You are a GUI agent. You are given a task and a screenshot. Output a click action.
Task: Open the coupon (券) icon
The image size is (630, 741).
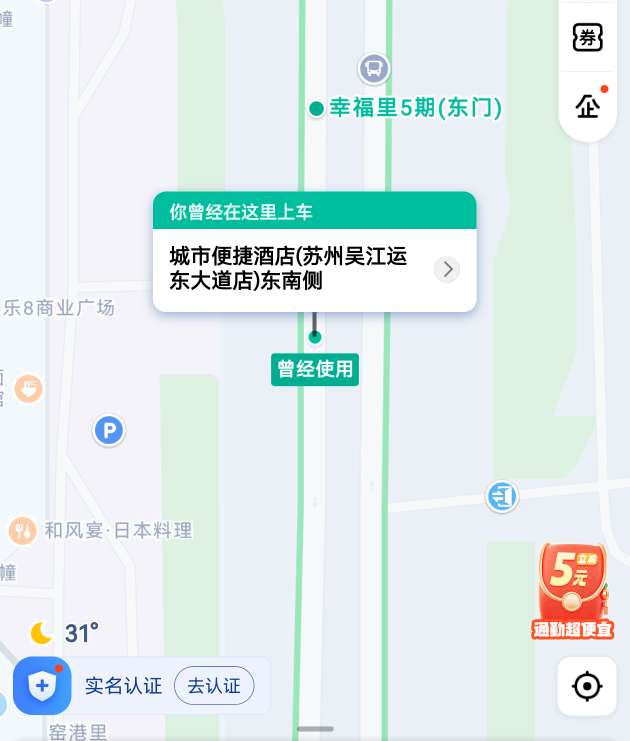[x=587, y=38]
